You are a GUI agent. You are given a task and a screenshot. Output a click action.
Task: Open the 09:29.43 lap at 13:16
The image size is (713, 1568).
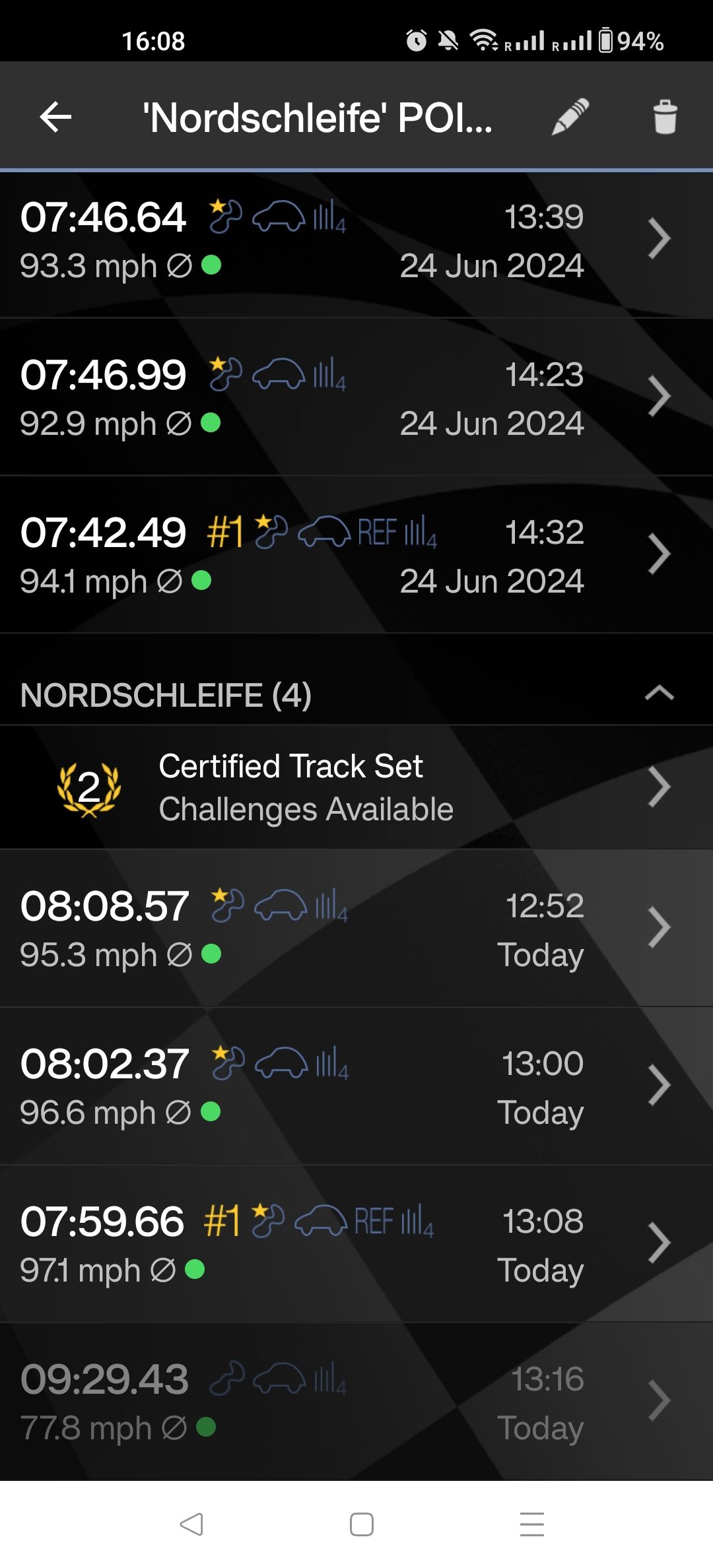[356, 1402]
